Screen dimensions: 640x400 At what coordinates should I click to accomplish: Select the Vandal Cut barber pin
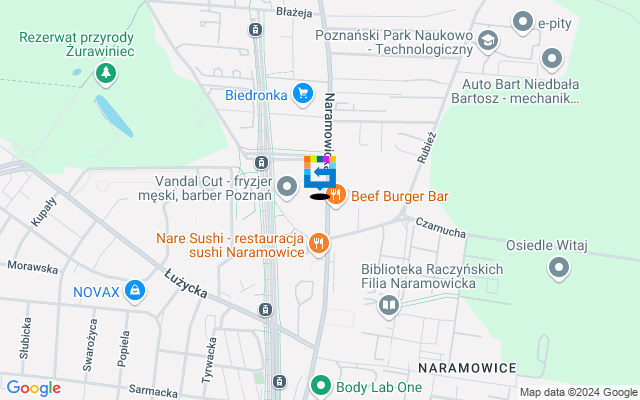(x=288, y=185)
